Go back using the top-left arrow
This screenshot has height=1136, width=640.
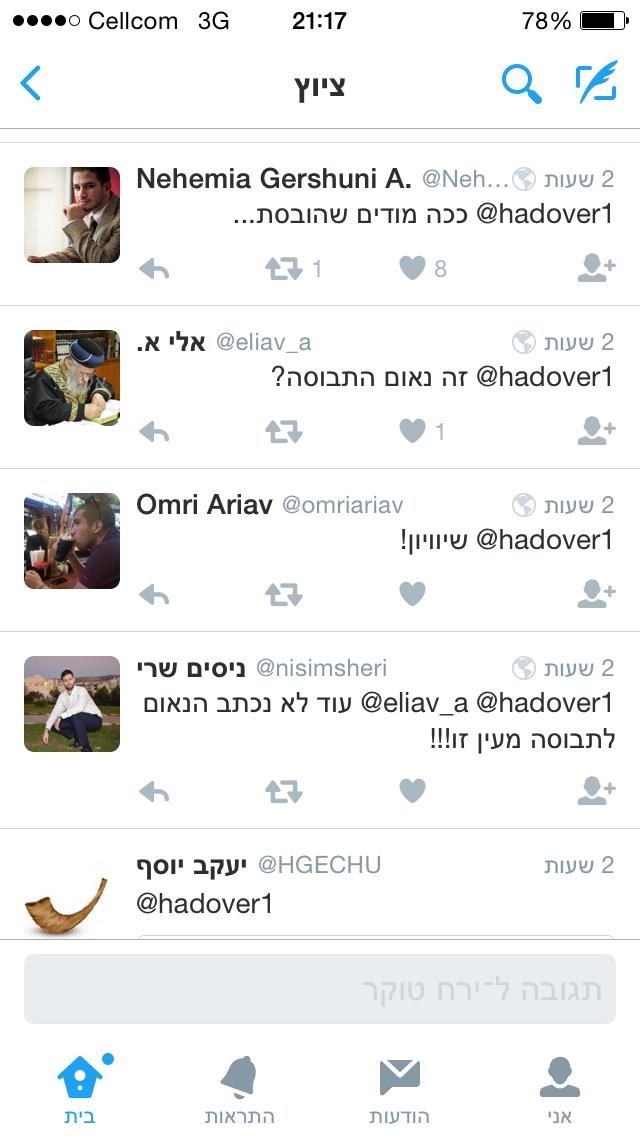(x=30, y=83)
